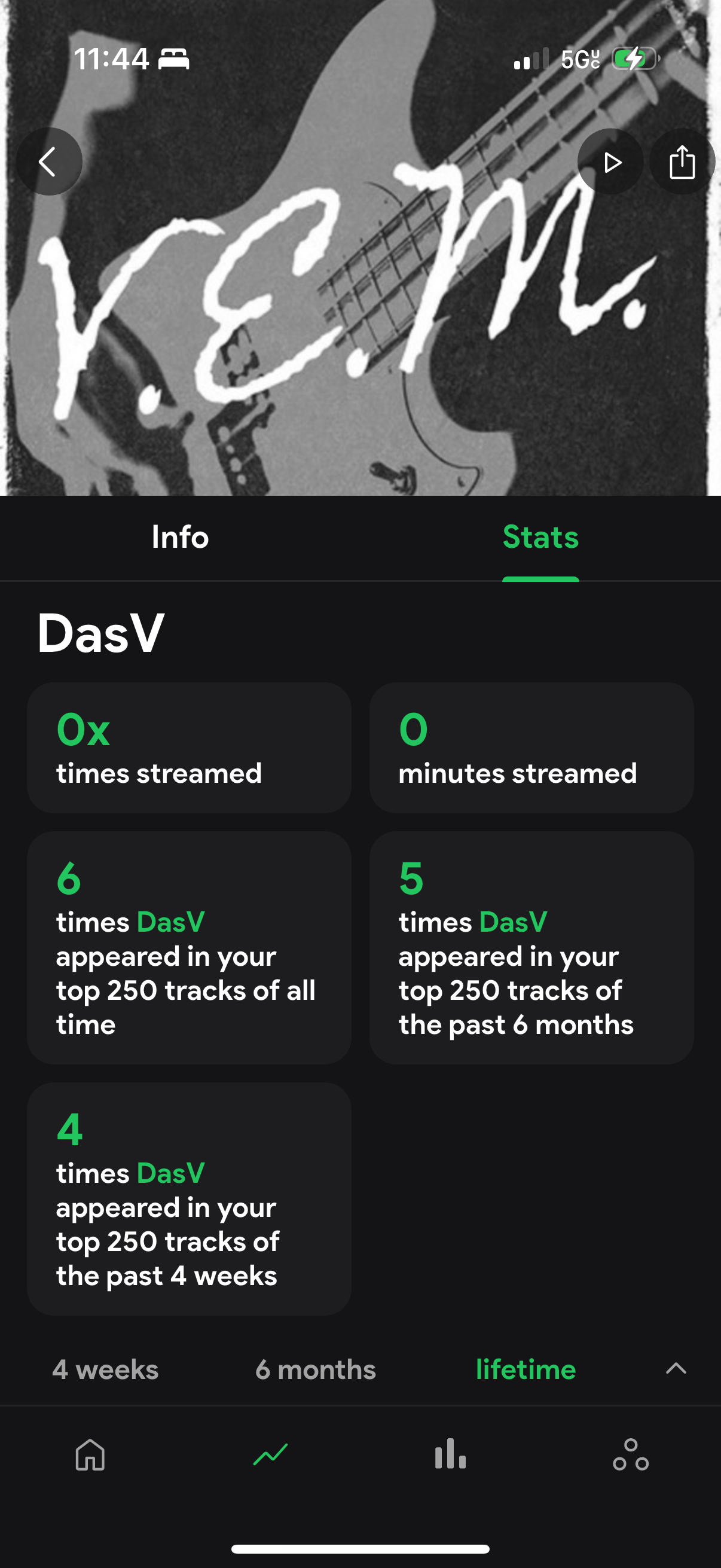Switch to the Info tab
The width and height of the screenshot is (721, 1568).
pos(180,537)
